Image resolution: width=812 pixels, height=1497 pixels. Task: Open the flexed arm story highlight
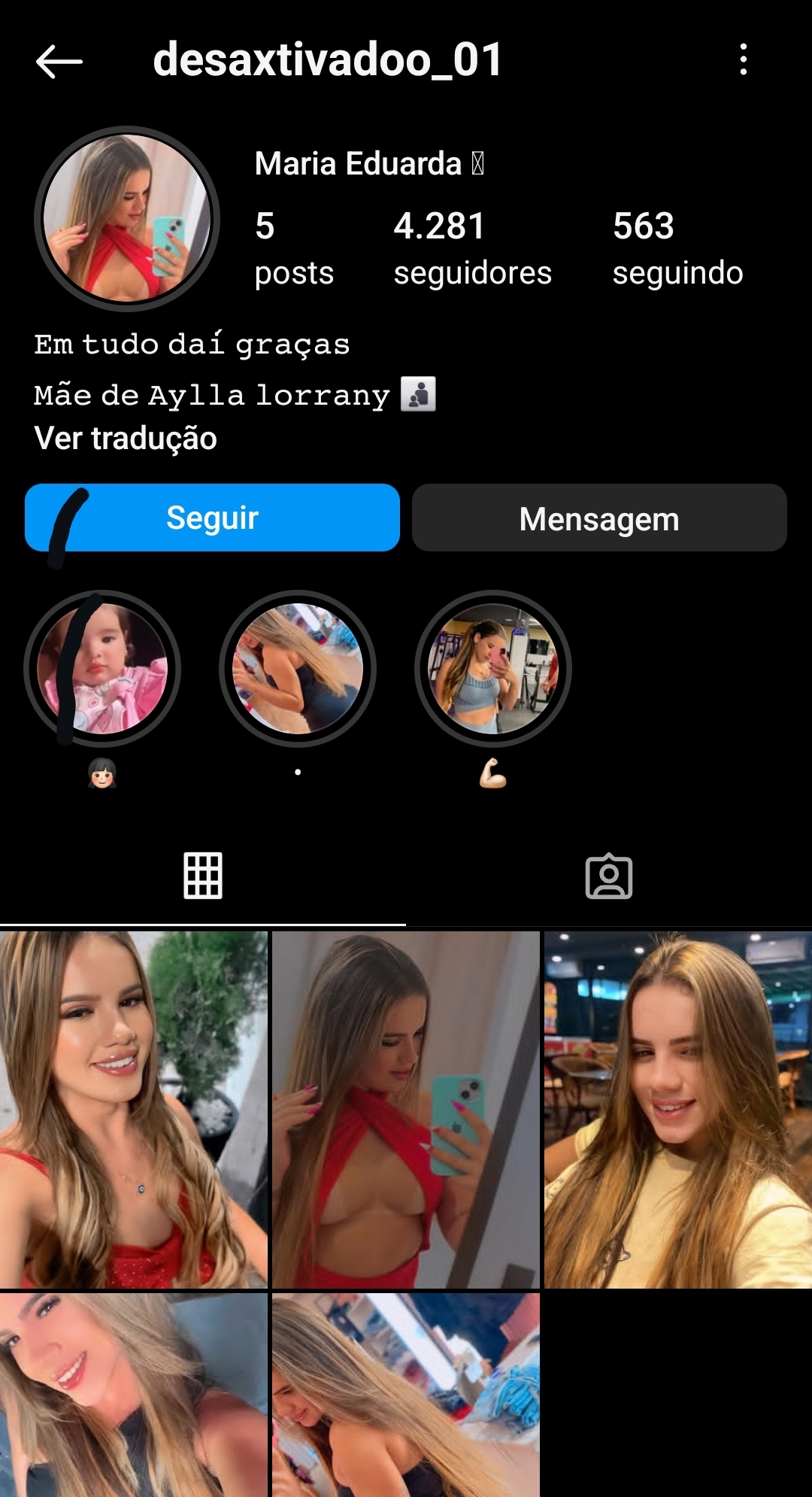(493, 668)
